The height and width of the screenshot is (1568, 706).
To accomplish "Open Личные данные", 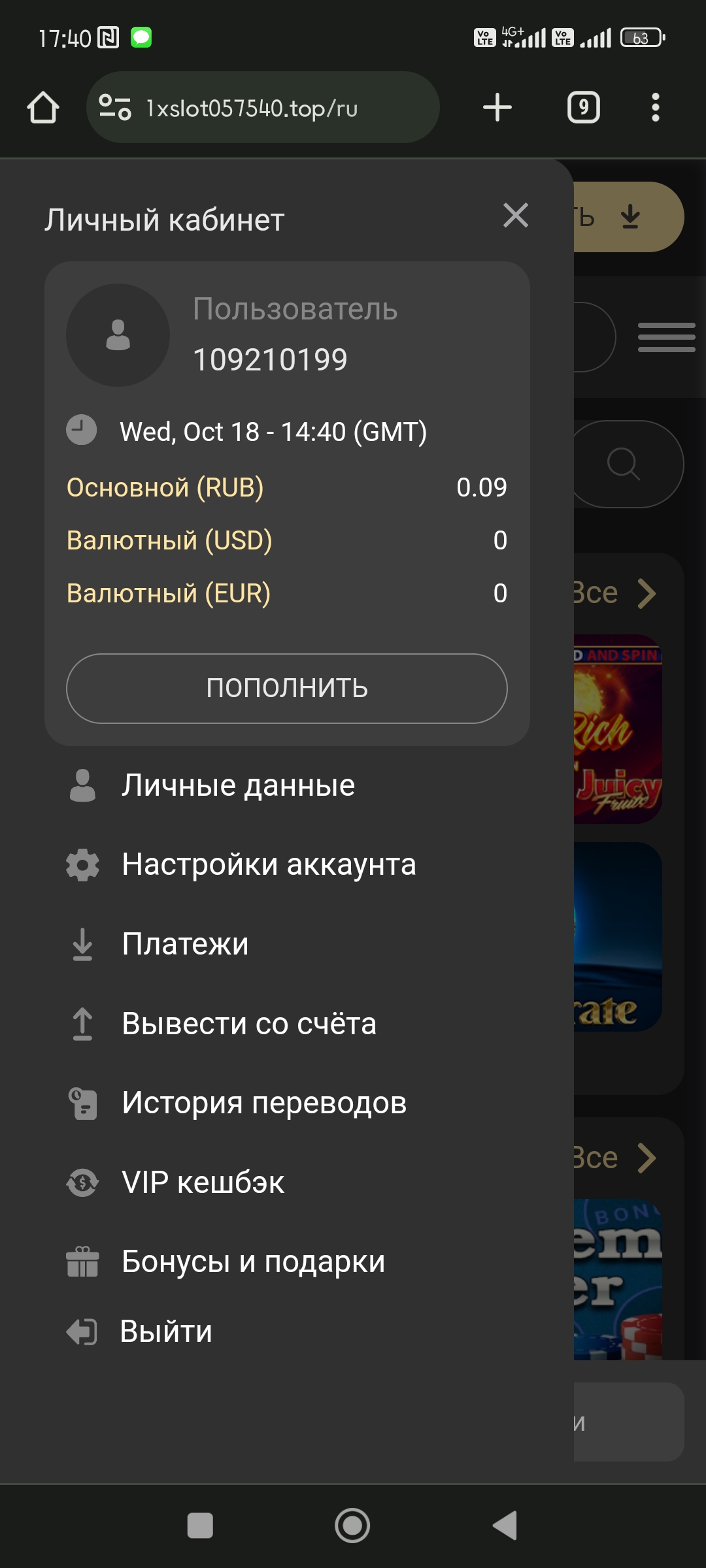I will pos(238,785).
